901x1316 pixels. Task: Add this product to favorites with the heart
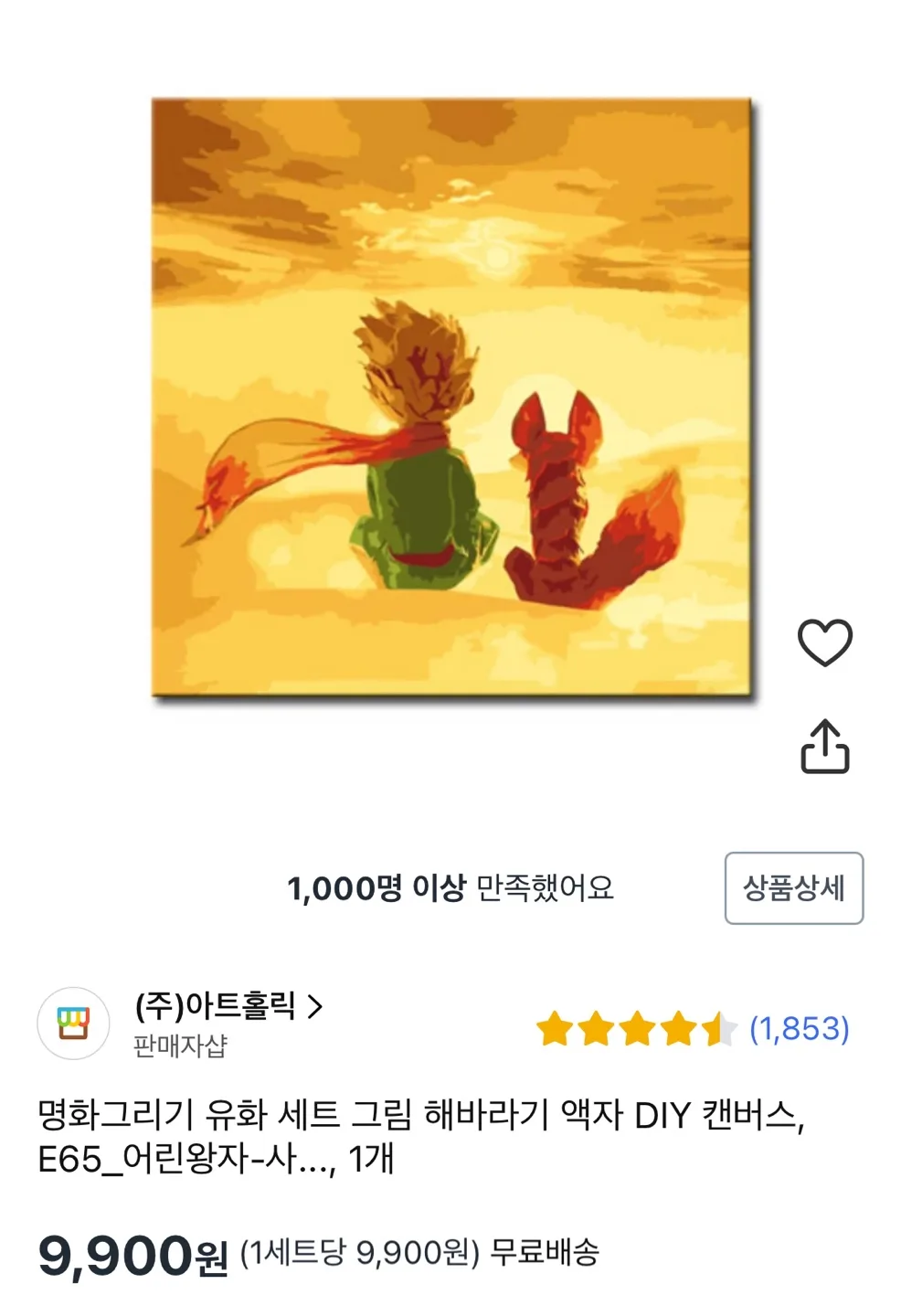(x=824, y=642)
